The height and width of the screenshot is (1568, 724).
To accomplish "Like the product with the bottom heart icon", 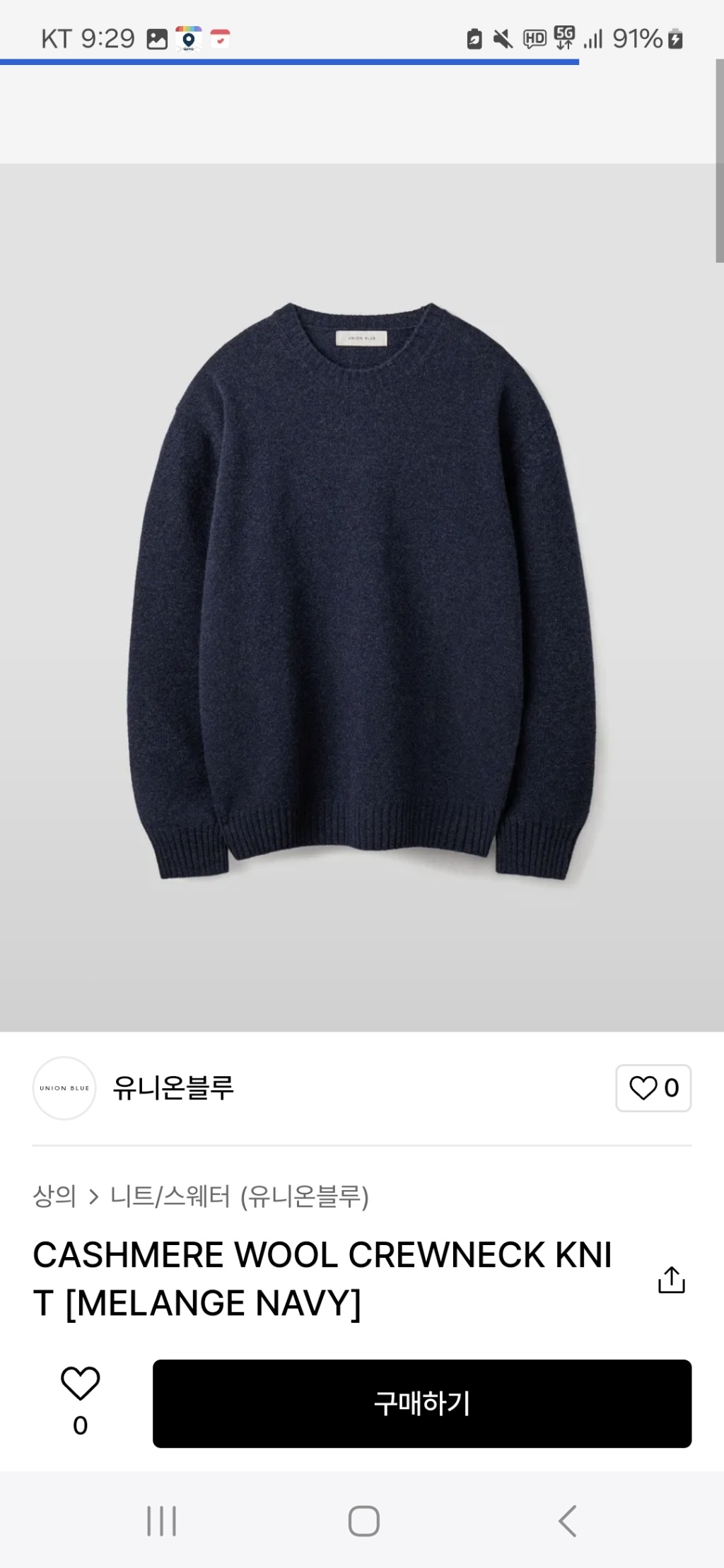I will 81,1384.
